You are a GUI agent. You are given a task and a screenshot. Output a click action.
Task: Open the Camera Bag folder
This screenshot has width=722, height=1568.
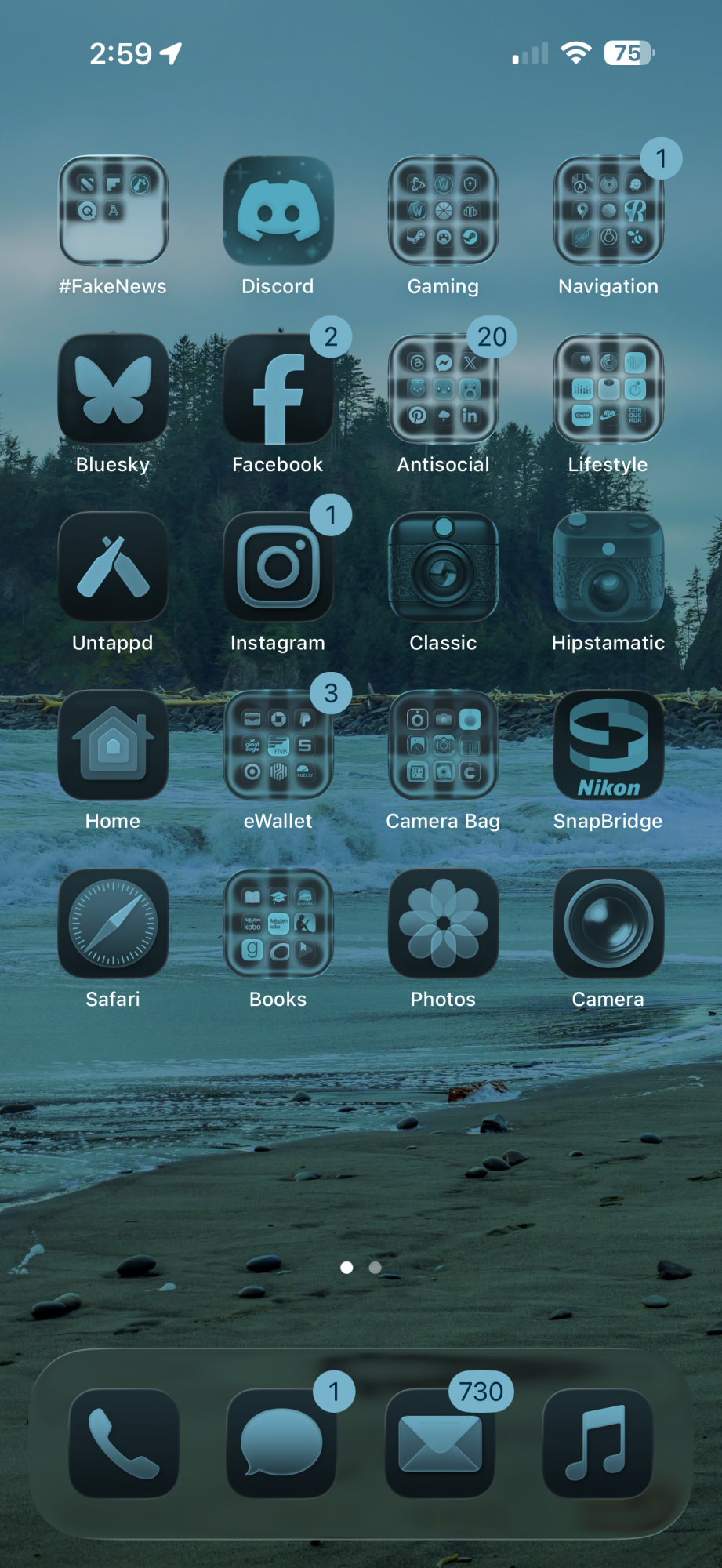click(x=443, y=745)
